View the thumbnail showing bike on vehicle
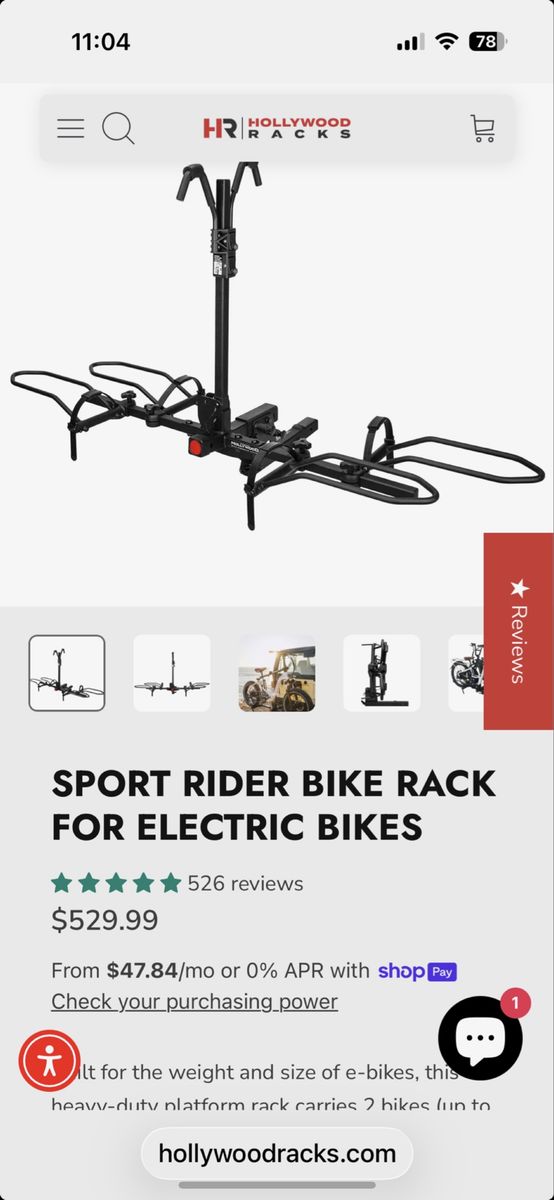Screen dimensions: 554x1200 click(277, 673)
